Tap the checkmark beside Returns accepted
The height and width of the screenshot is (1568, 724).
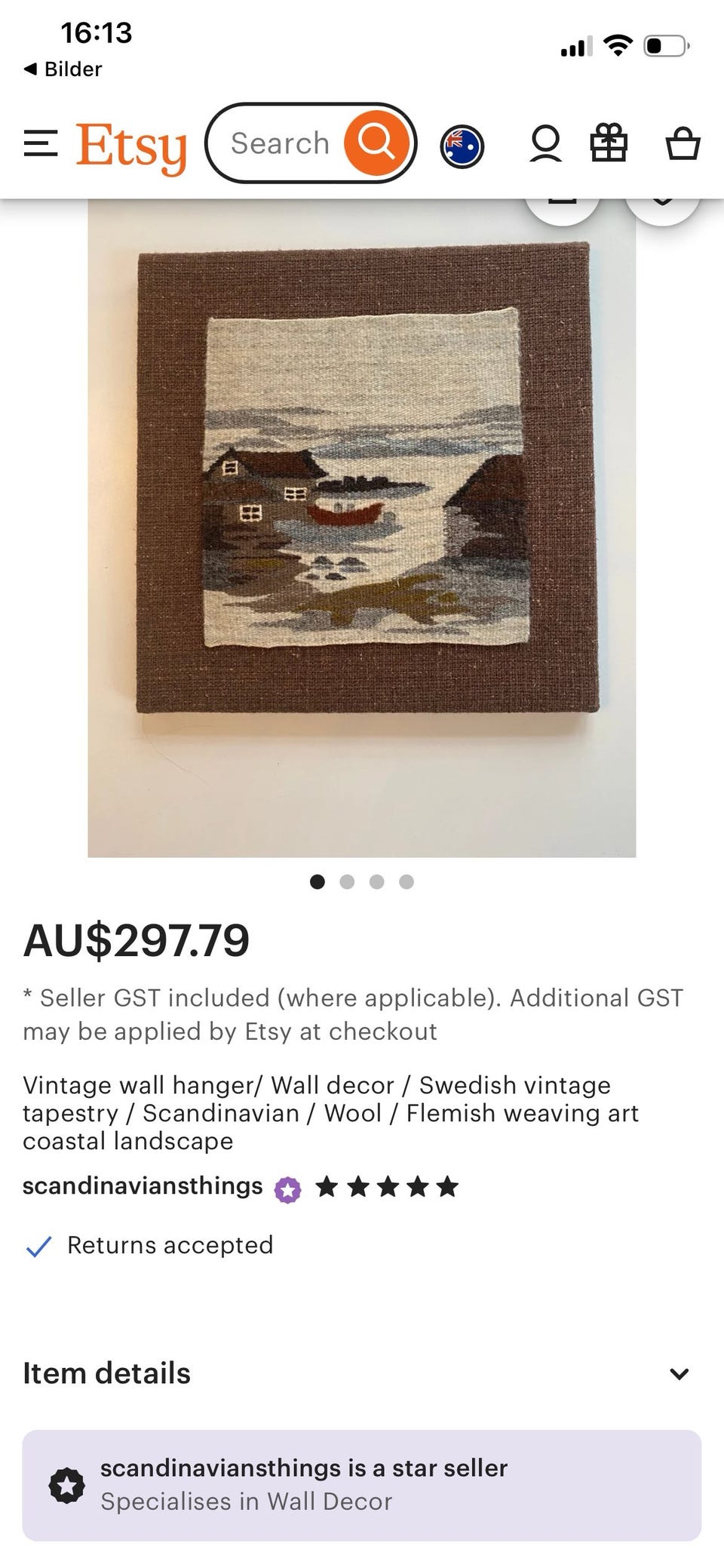[40, 1246]
